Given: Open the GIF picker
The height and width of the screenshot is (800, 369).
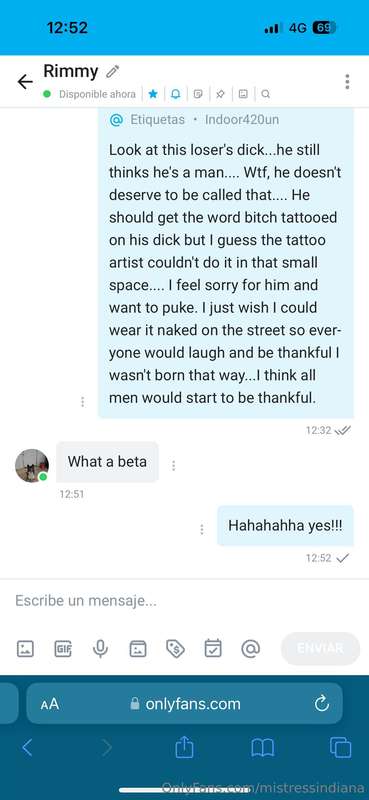Looking at the screenshot, I should point(63,648).
